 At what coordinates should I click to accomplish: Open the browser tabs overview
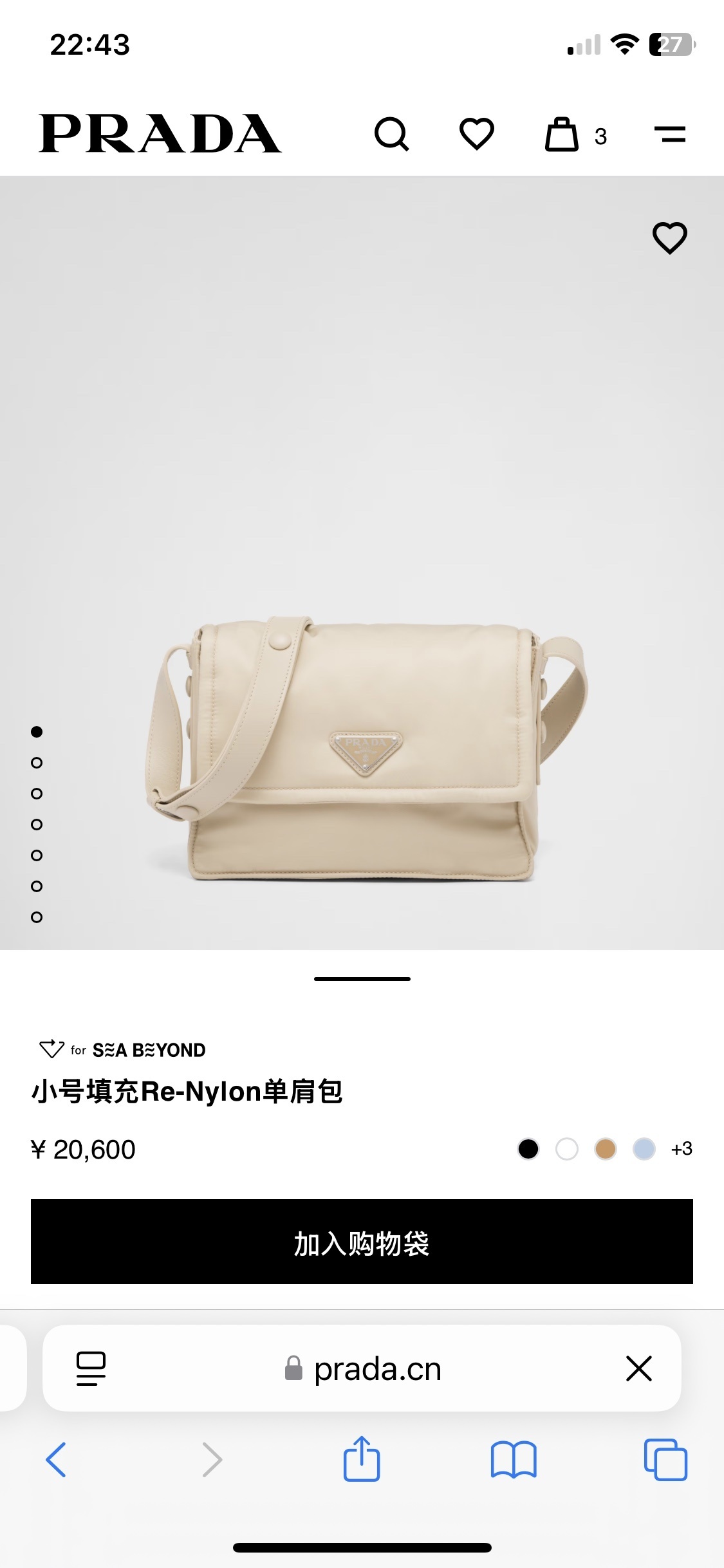click(665, 1459)
